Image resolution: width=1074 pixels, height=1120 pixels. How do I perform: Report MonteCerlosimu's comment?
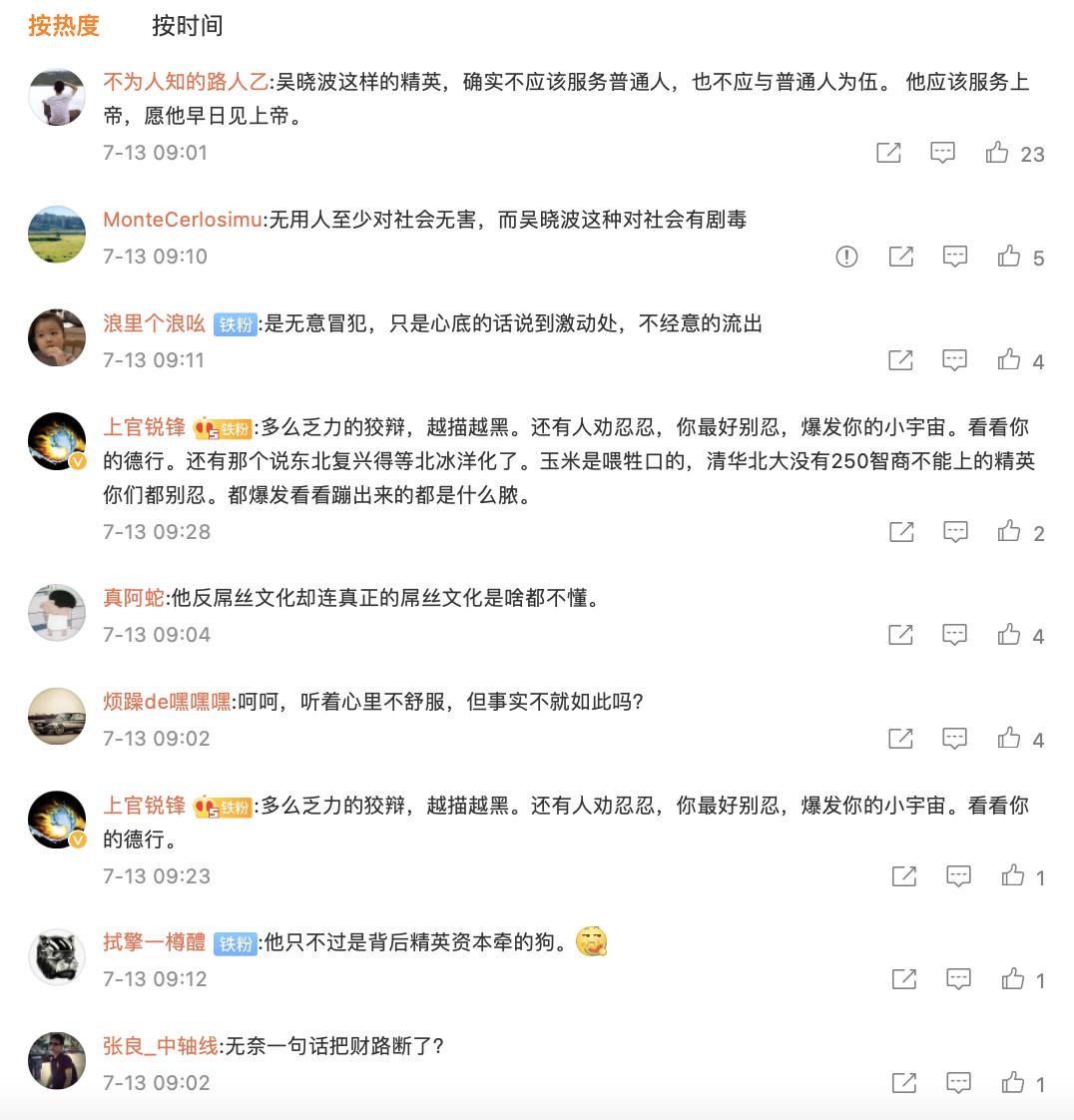846,257
